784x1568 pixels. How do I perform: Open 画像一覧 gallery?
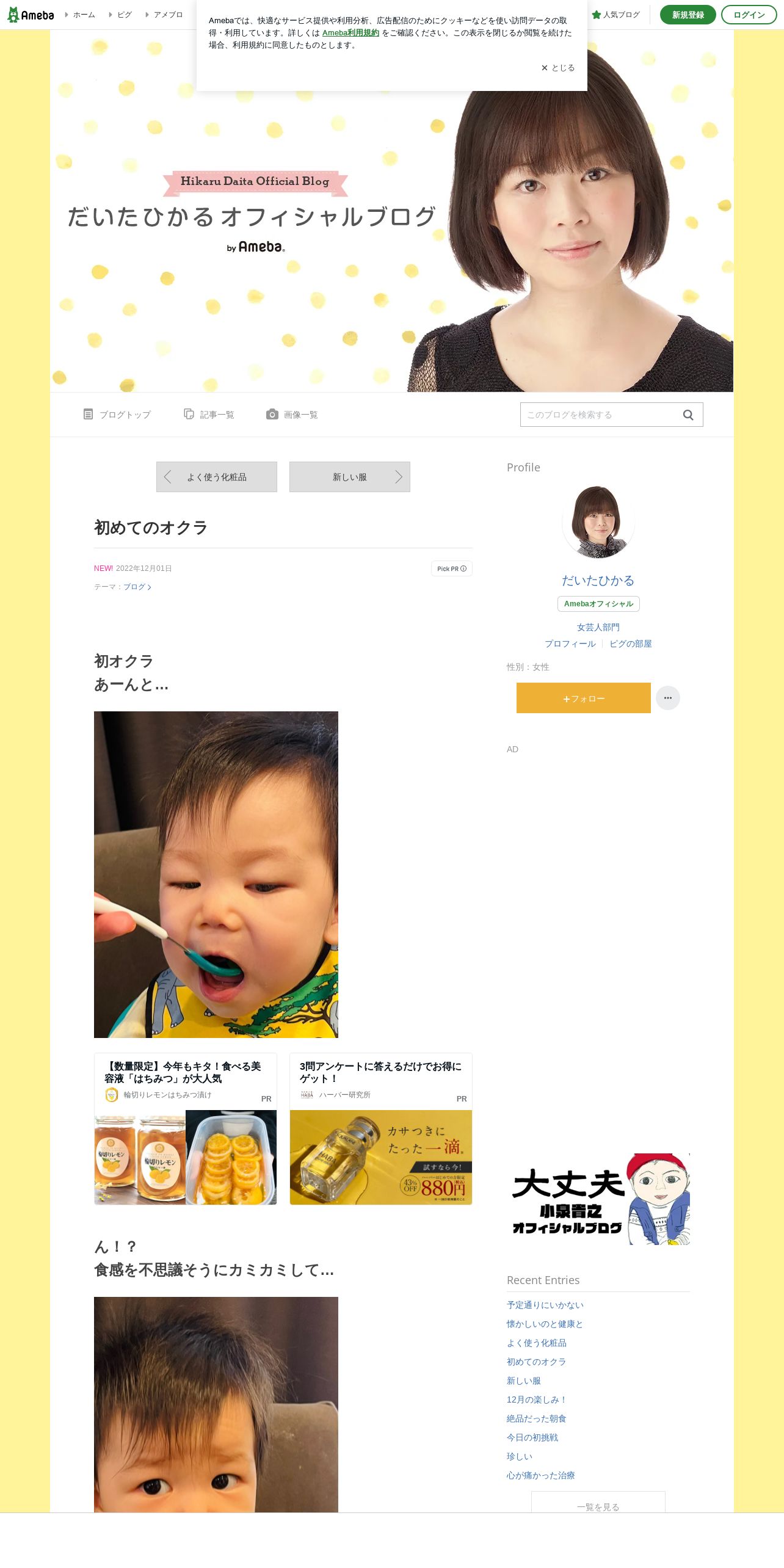coord(292,415)
